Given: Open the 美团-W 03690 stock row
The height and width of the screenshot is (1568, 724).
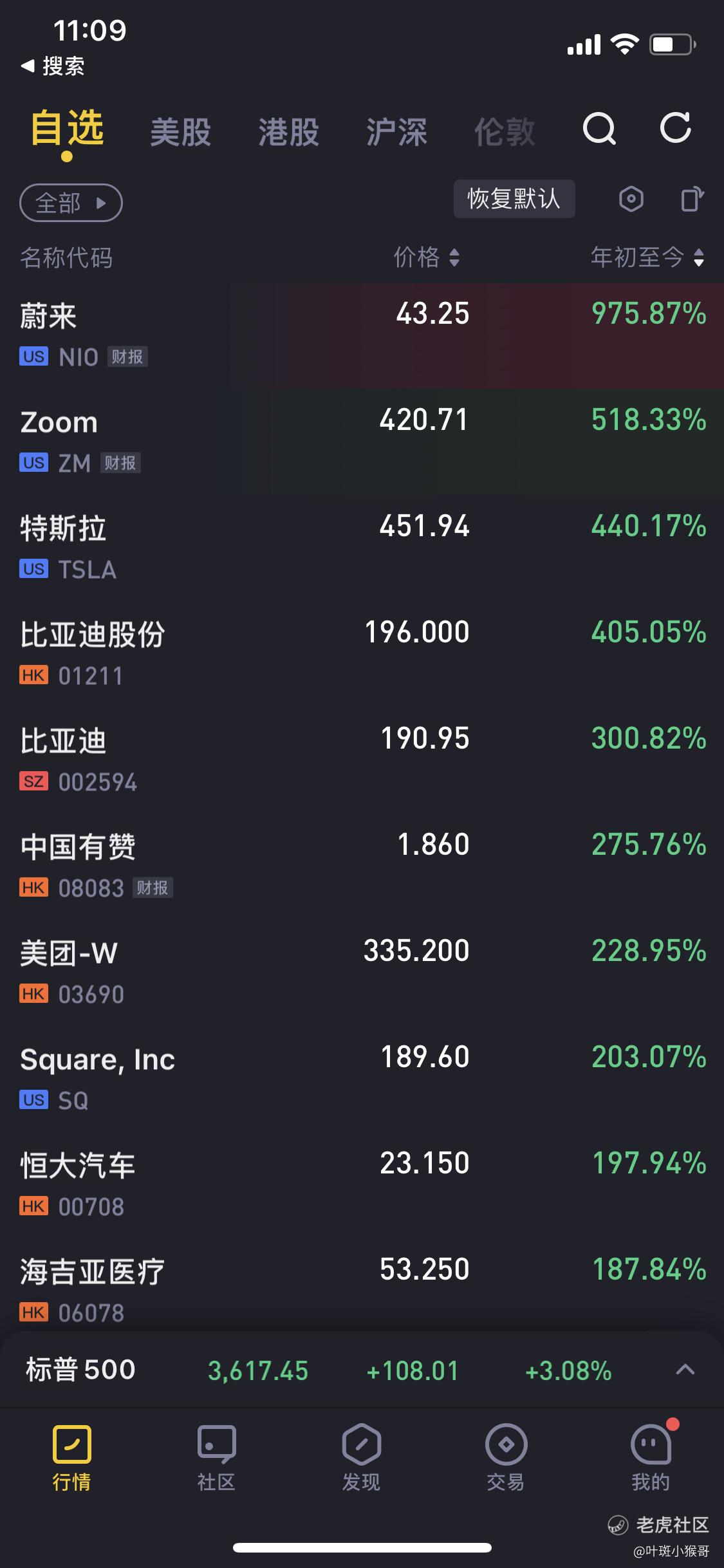Looking at the screenshot, I should (x=362, y=973).
